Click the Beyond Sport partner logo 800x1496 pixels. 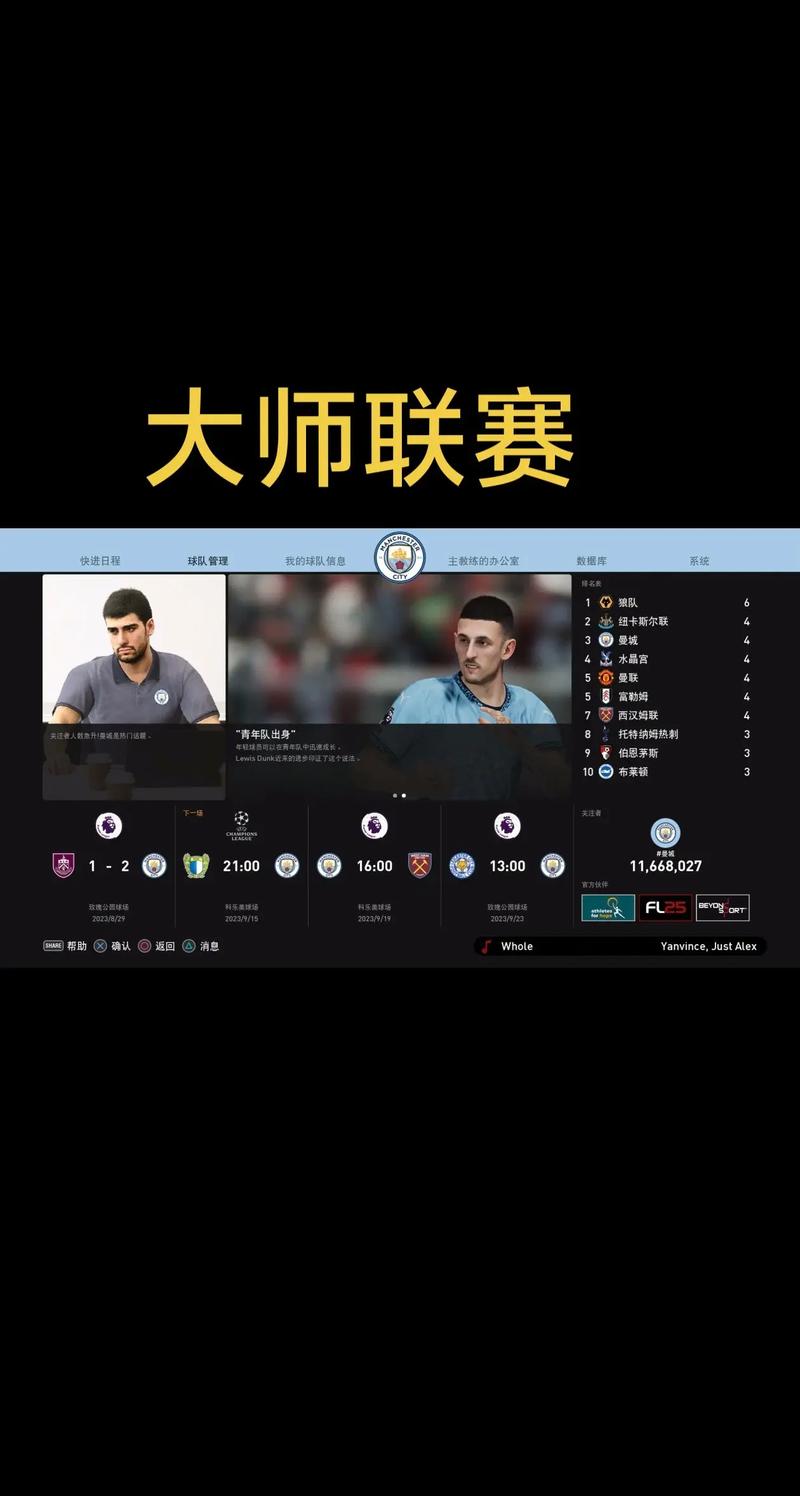coord(722,908)
